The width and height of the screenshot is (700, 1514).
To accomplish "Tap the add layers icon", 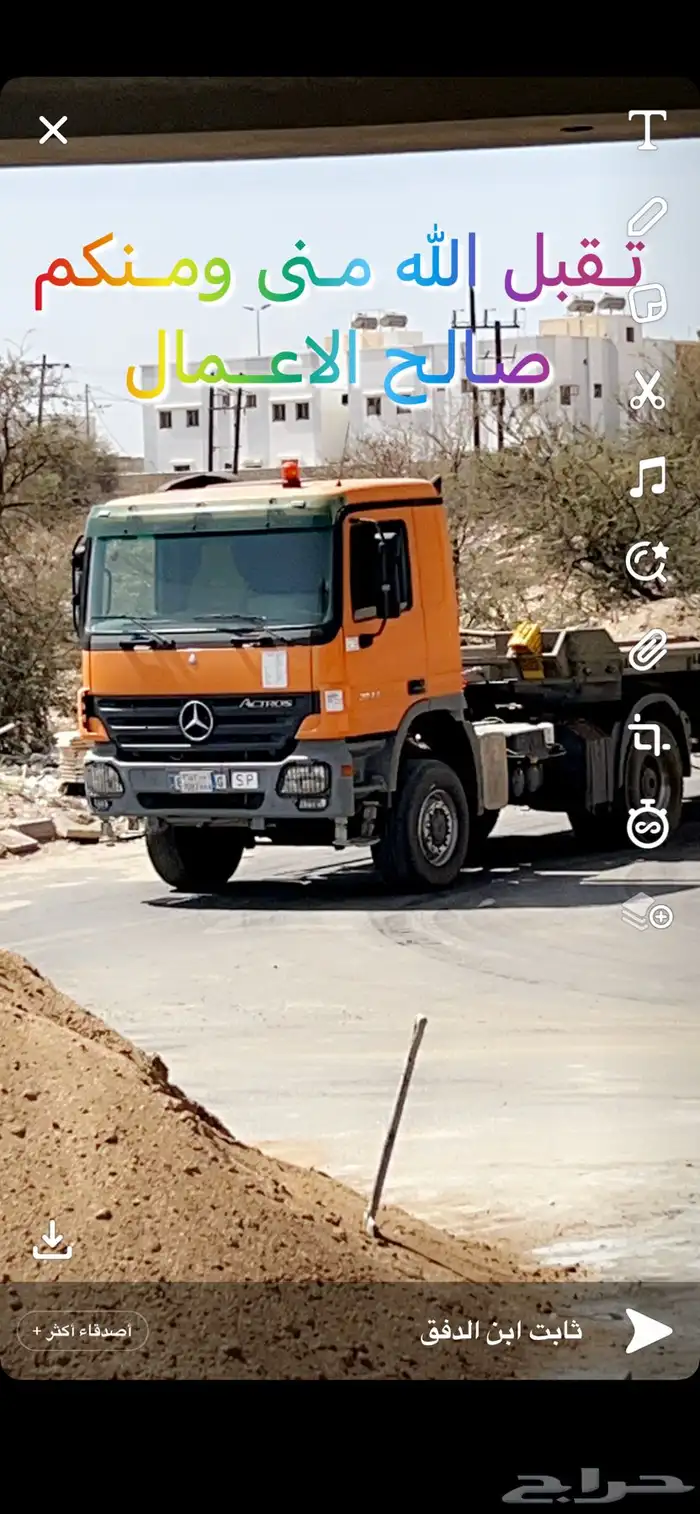I will coord(647,911).
